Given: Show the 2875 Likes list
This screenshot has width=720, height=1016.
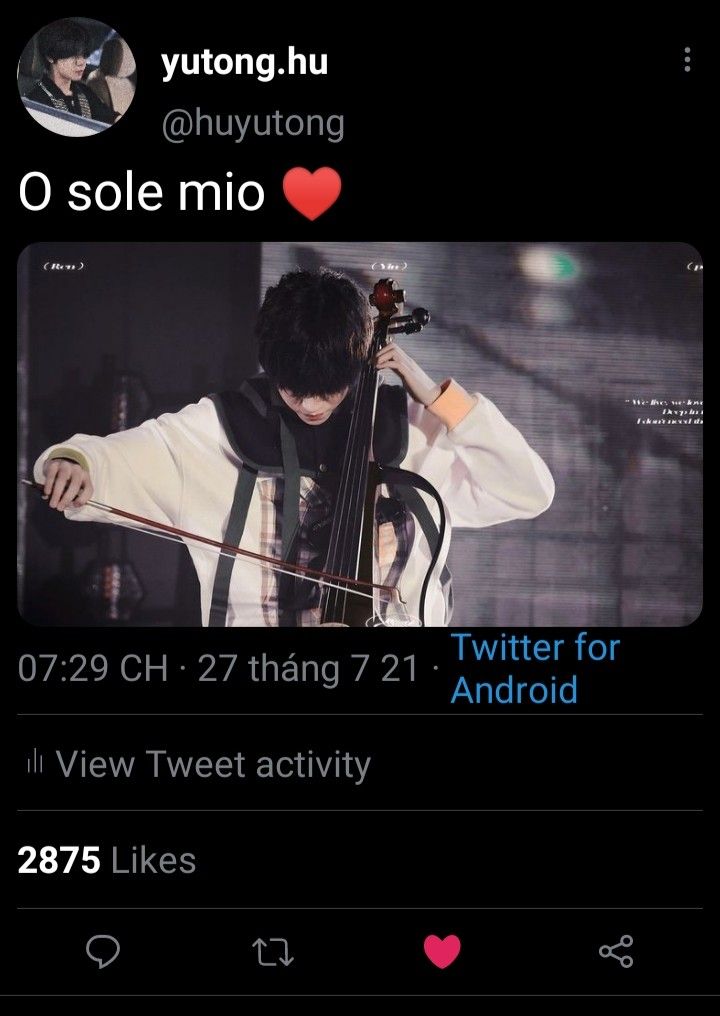Looking at the screenshot, I should (107, 860).
